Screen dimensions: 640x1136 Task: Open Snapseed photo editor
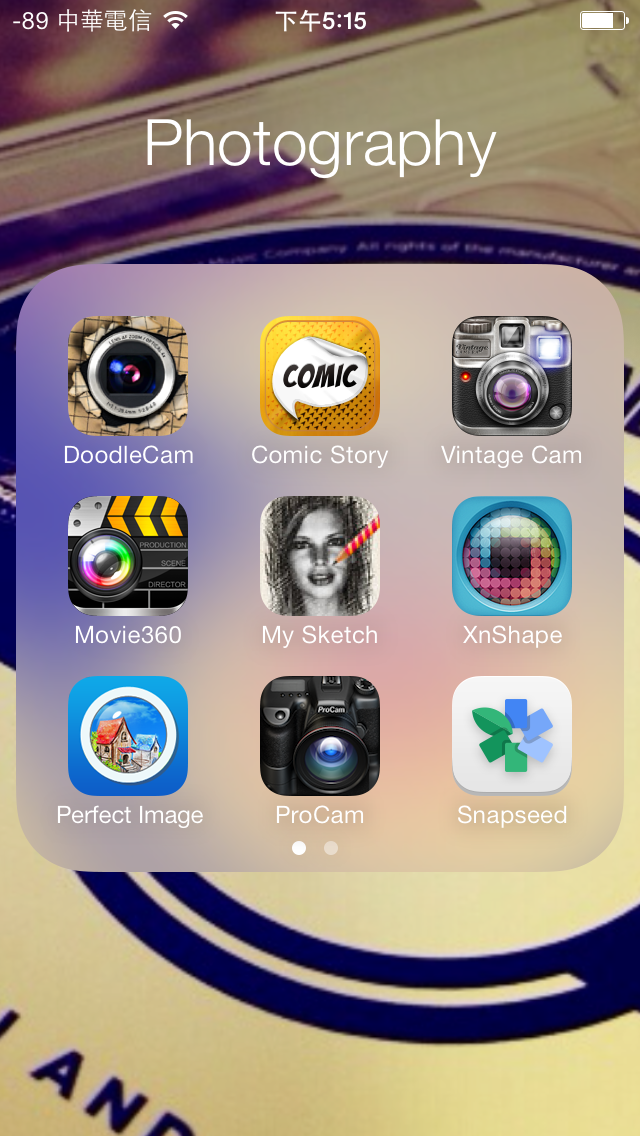click(x=512, y=736)
